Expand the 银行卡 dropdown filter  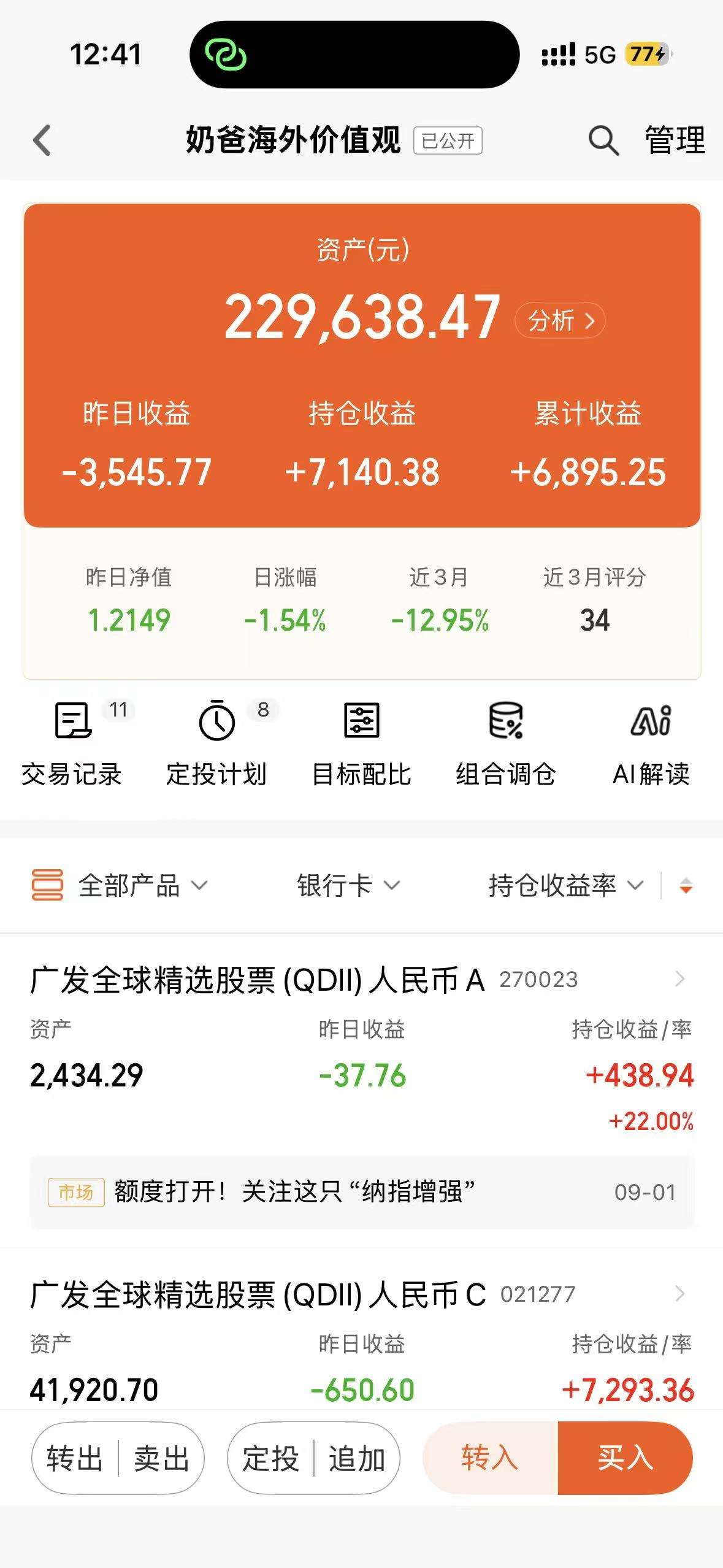tap(348, 885)
